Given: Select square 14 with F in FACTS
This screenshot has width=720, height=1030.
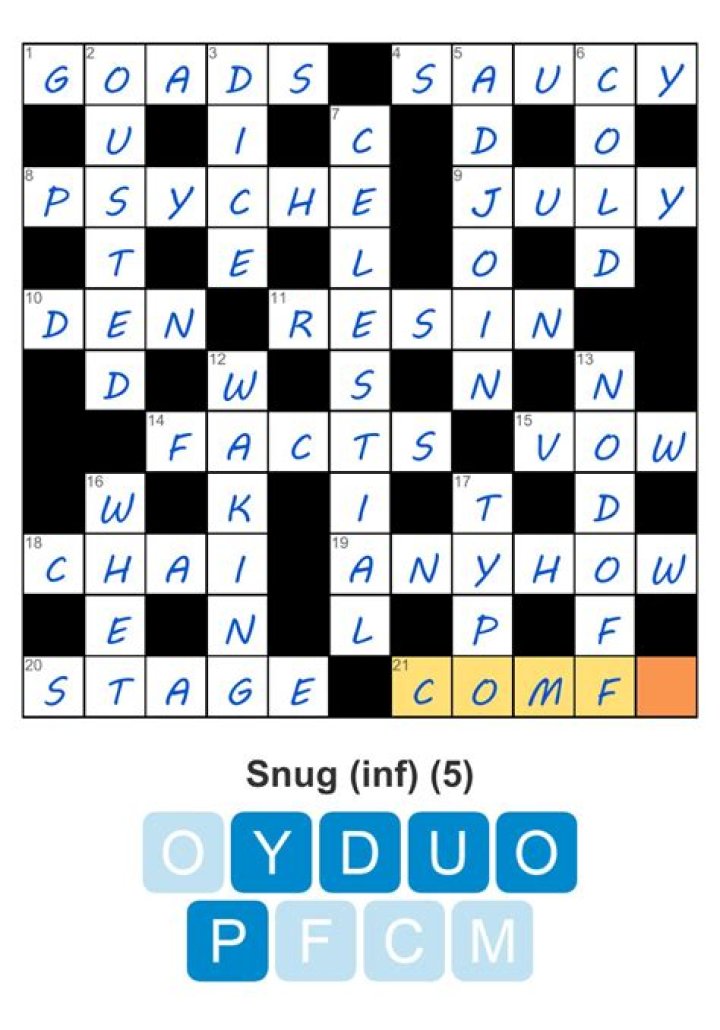Looking at the screenshot, I should click(x=177, y=441).
